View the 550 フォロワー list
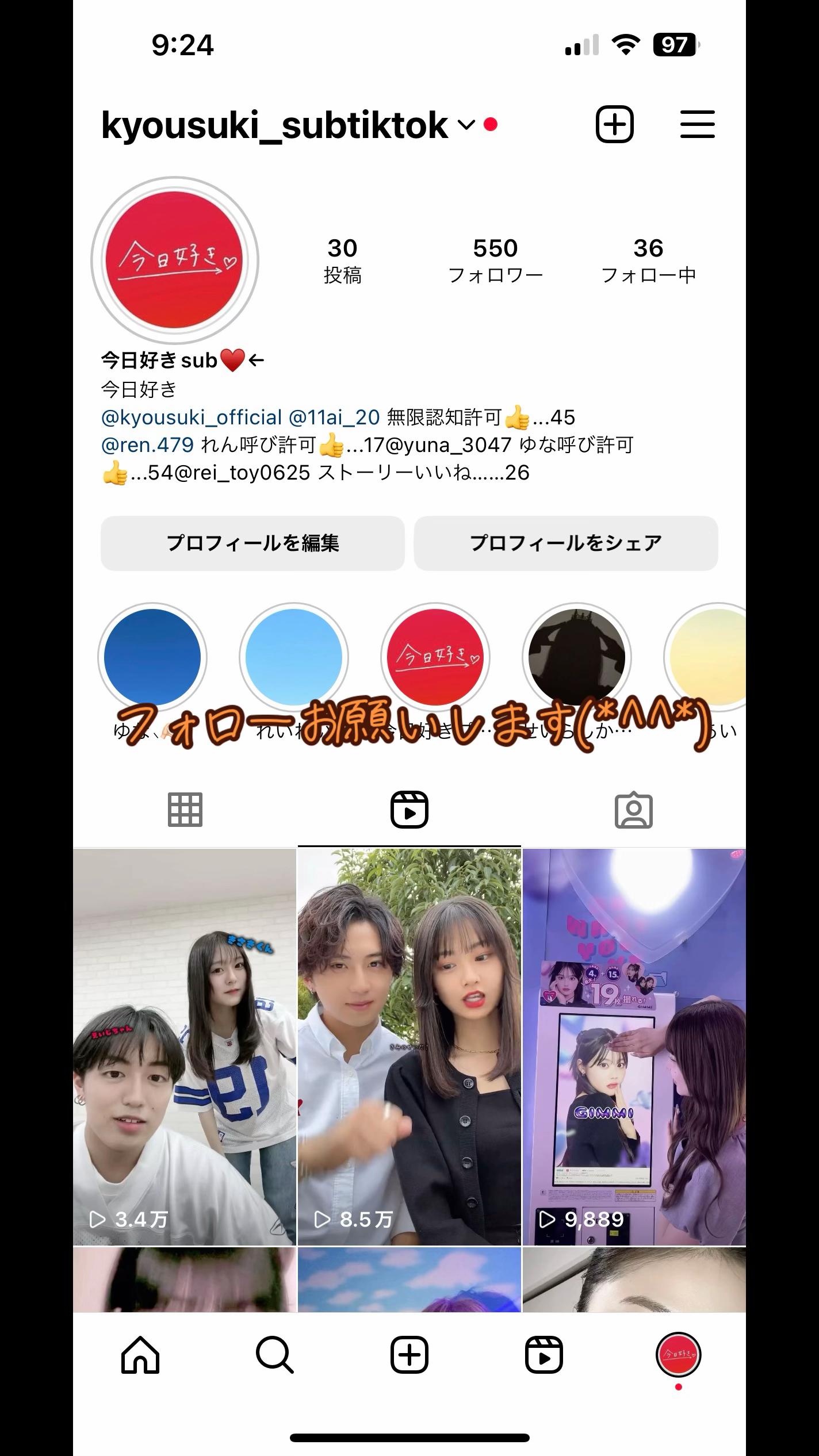This screenshot has width=819, height=1456. [x=495, y=260]
